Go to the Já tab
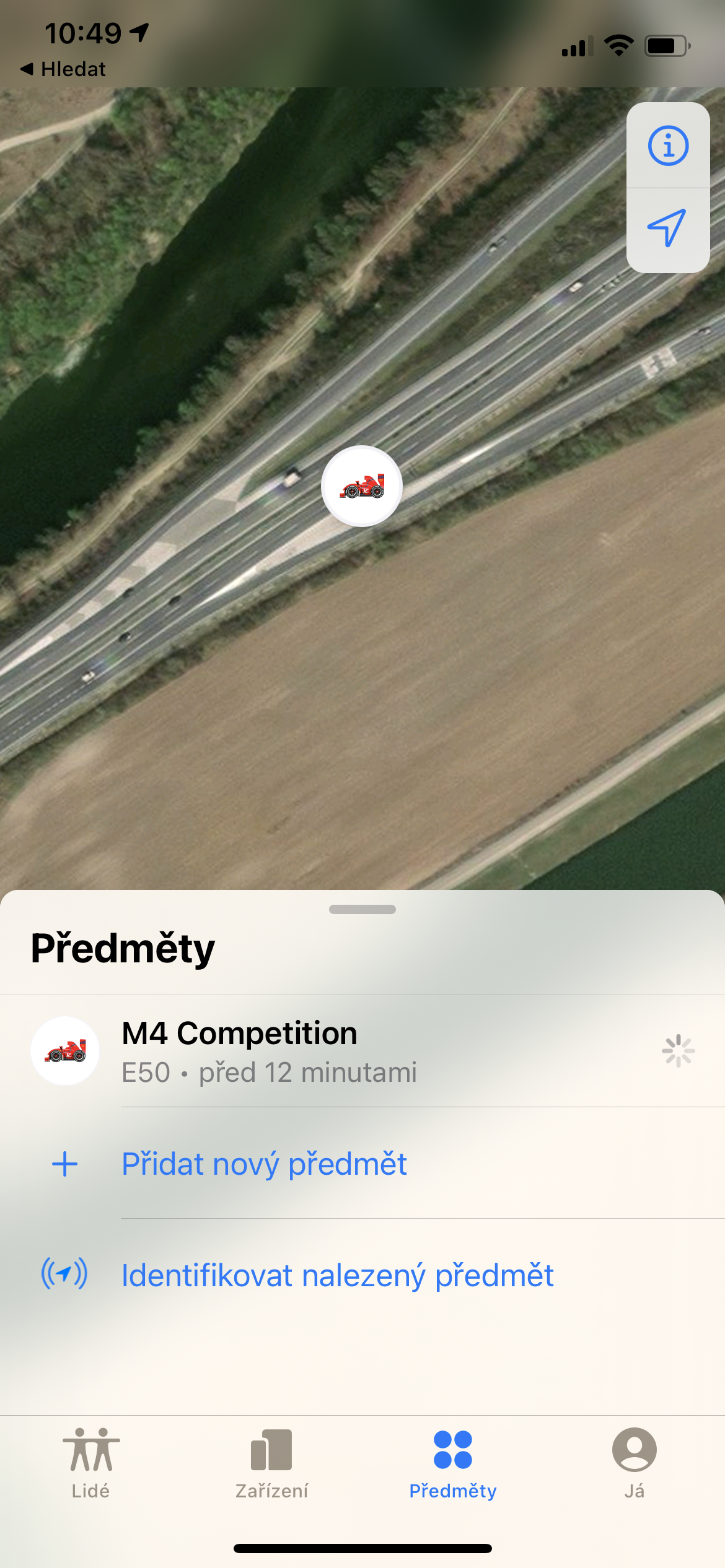725x1568 pixels. click(x=634, y=1463)
